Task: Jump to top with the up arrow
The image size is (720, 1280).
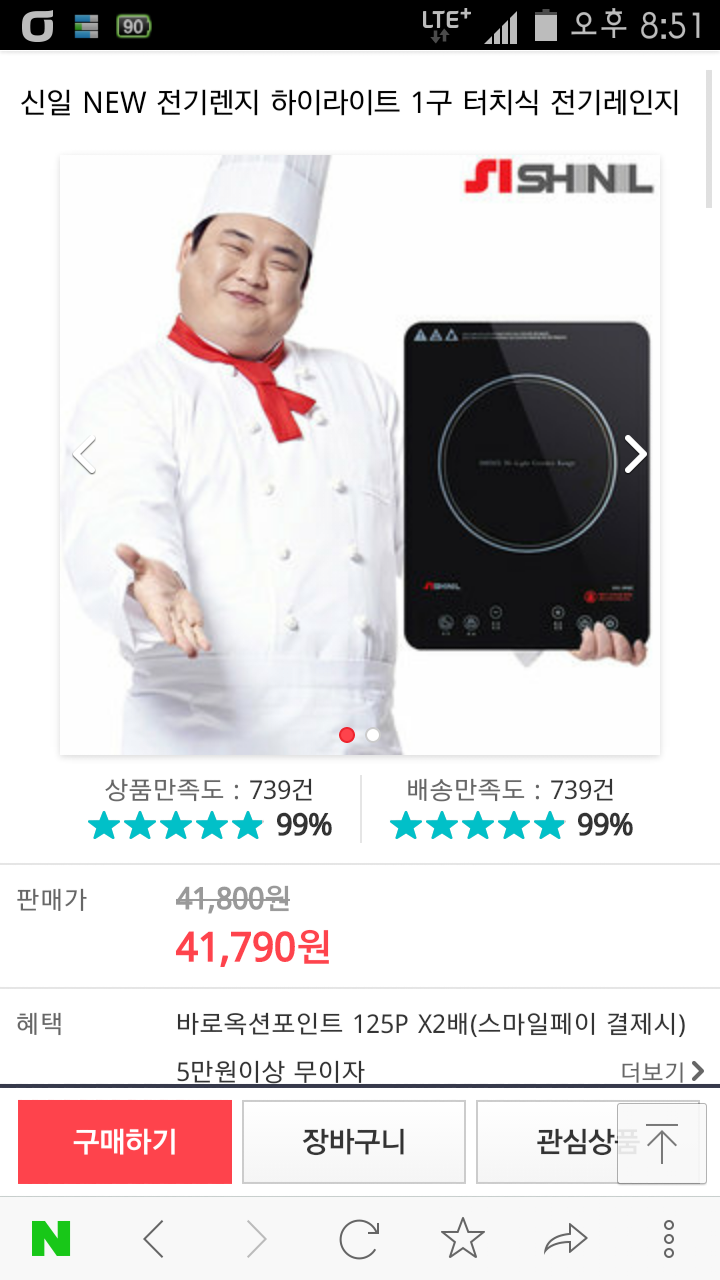Action: 662,1143
